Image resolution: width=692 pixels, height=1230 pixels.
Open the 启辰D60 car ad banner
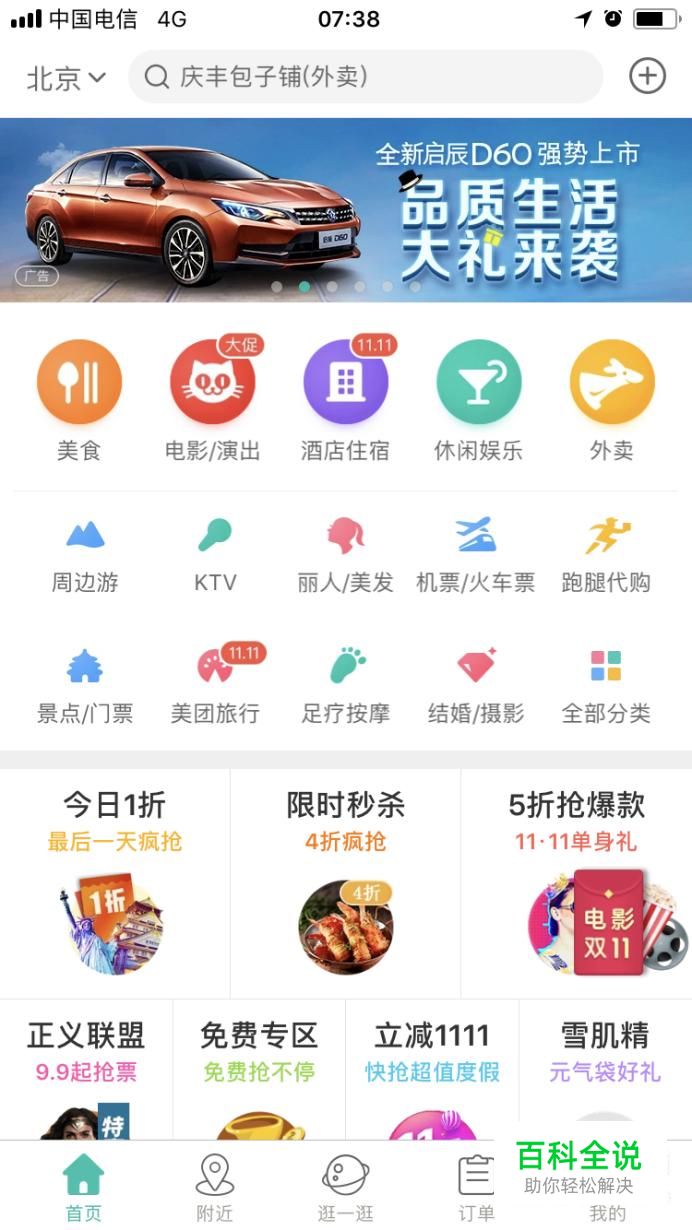coord(346,210)
